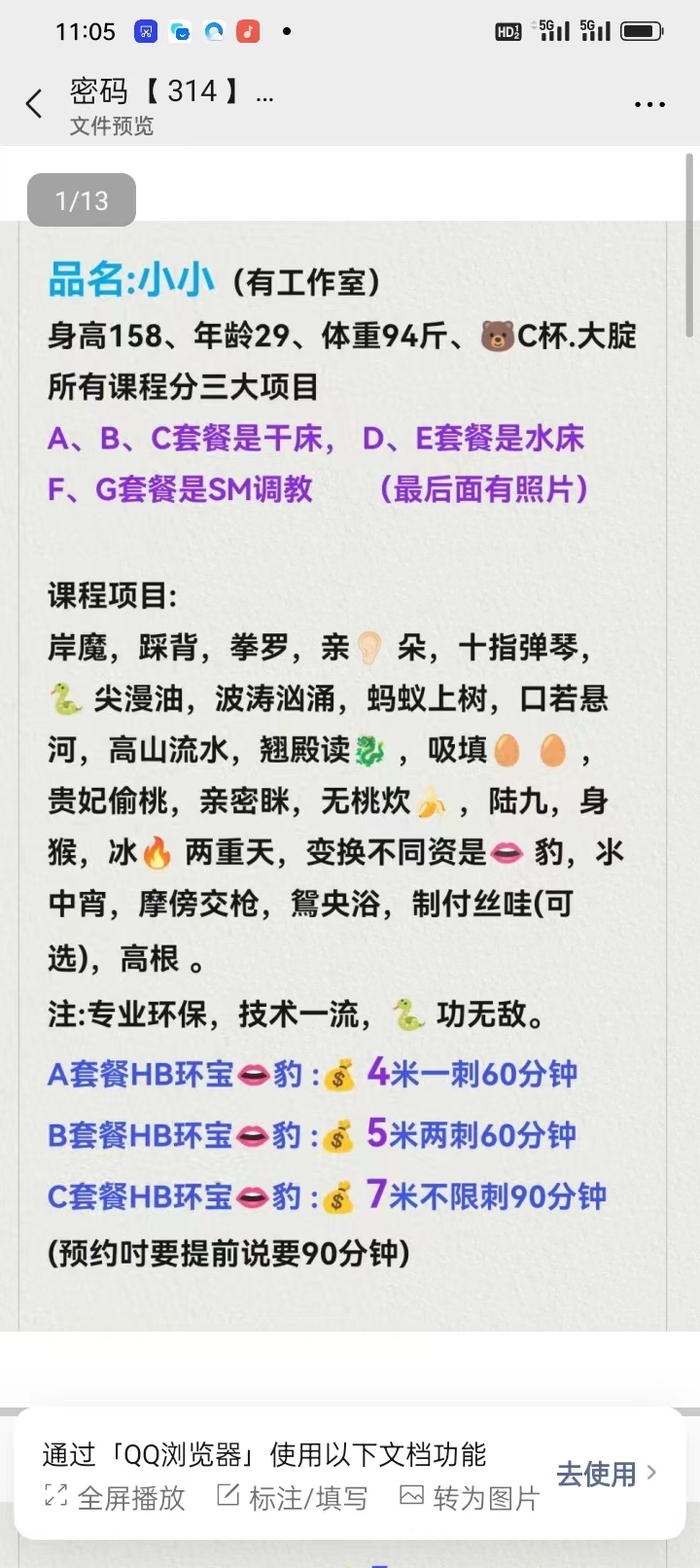Tap 去使用 to open in QQ浏览器

pyautogui.click(x=606, y=1474)
